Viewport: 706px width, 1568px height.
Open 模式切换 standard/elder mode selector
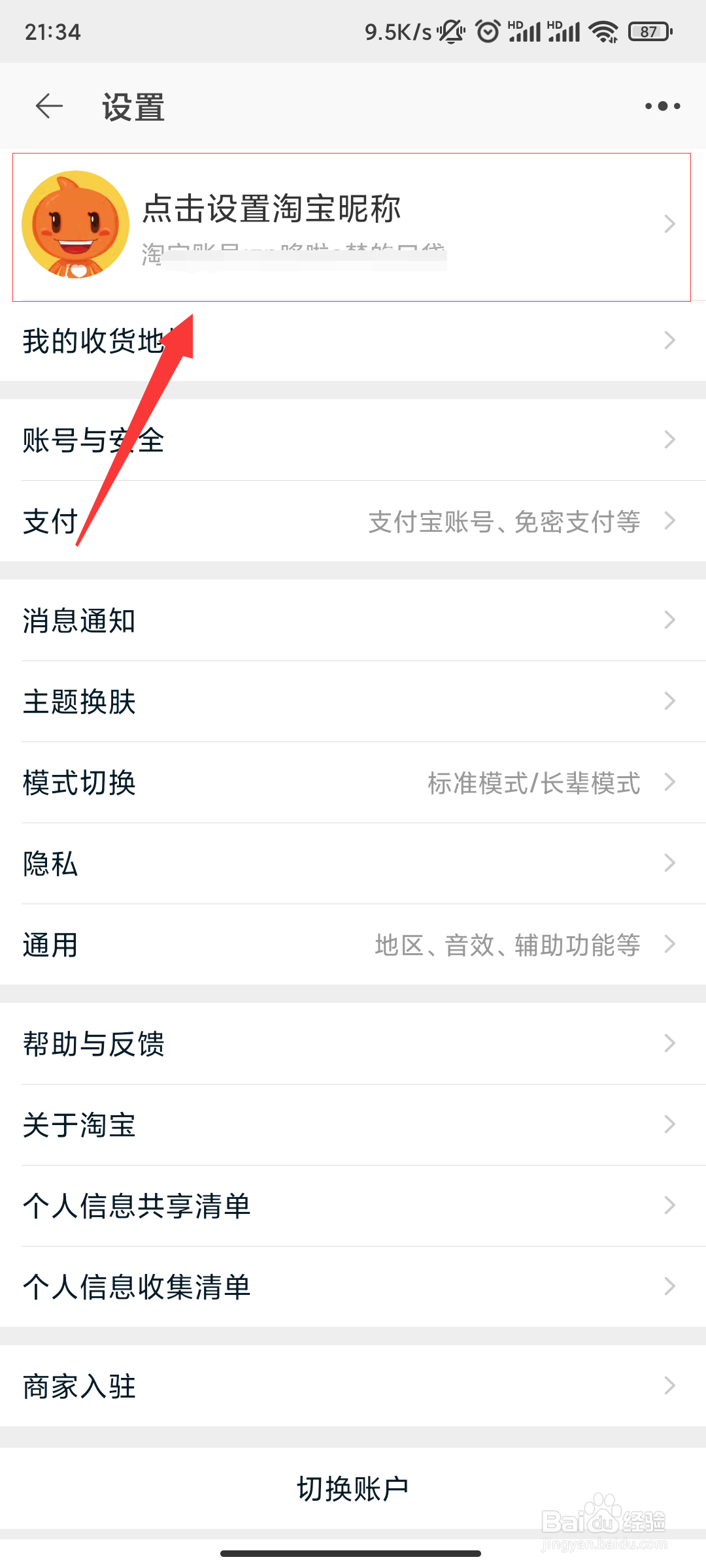pyautogui.click(x=353, y=781)
